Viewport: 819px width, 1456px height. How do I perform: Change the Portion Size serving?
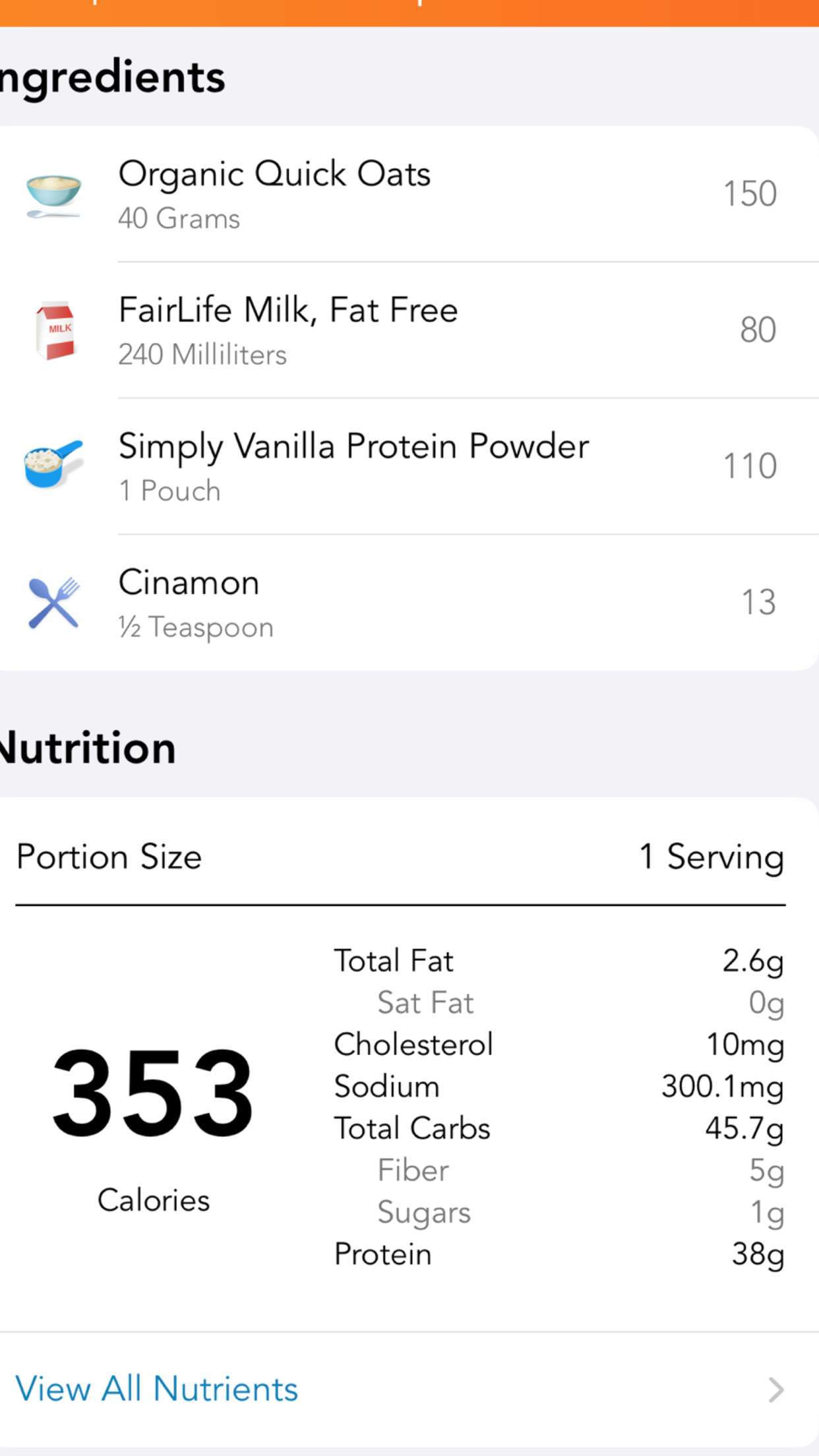coord(711,857)
